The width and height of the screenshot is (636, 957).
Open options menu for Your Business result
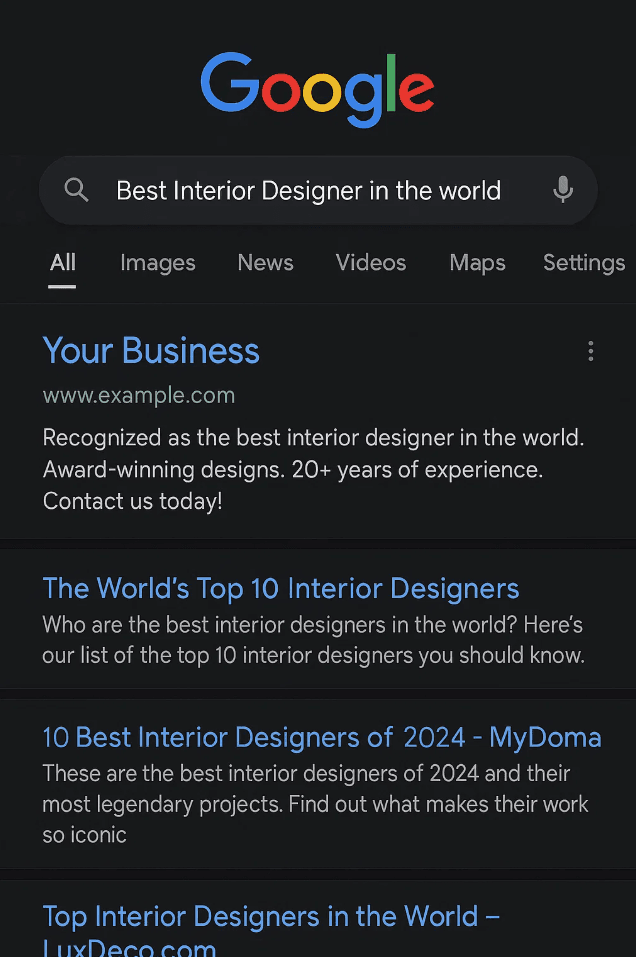pyautogui.click(x=591, y=351)
